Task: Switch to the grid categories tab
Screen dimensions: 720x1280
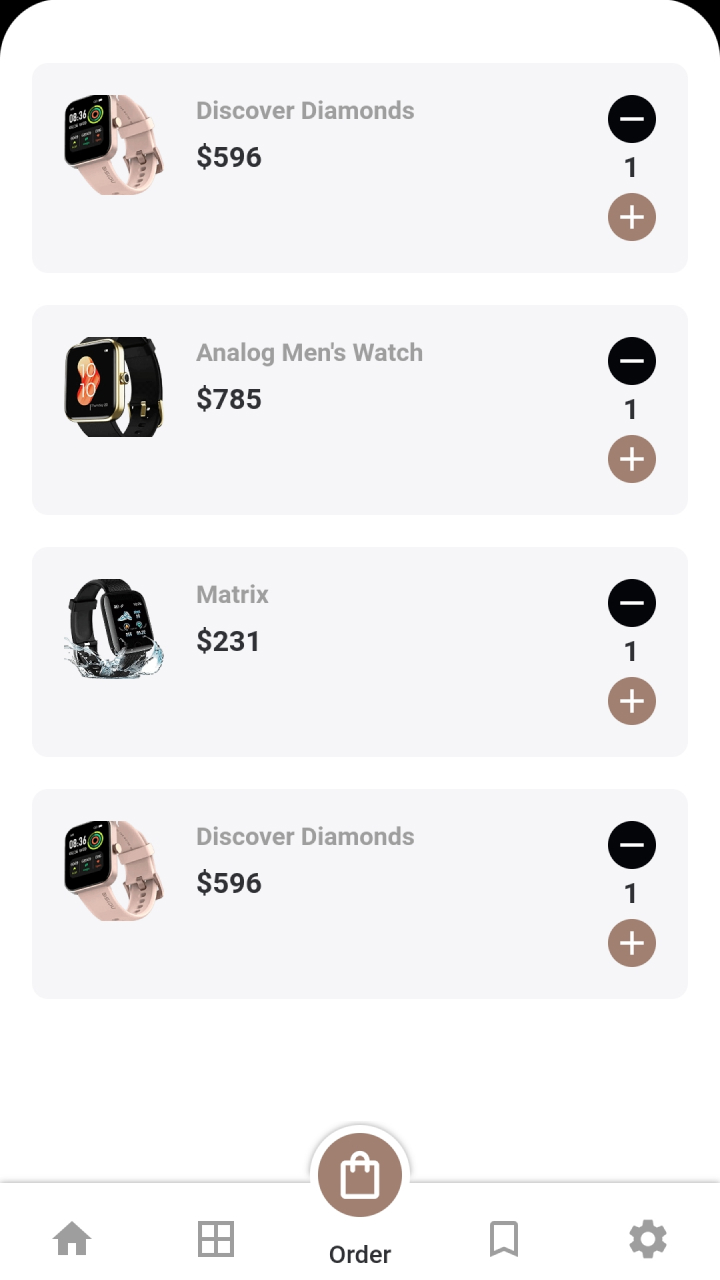Action: tap(216, 1239)
